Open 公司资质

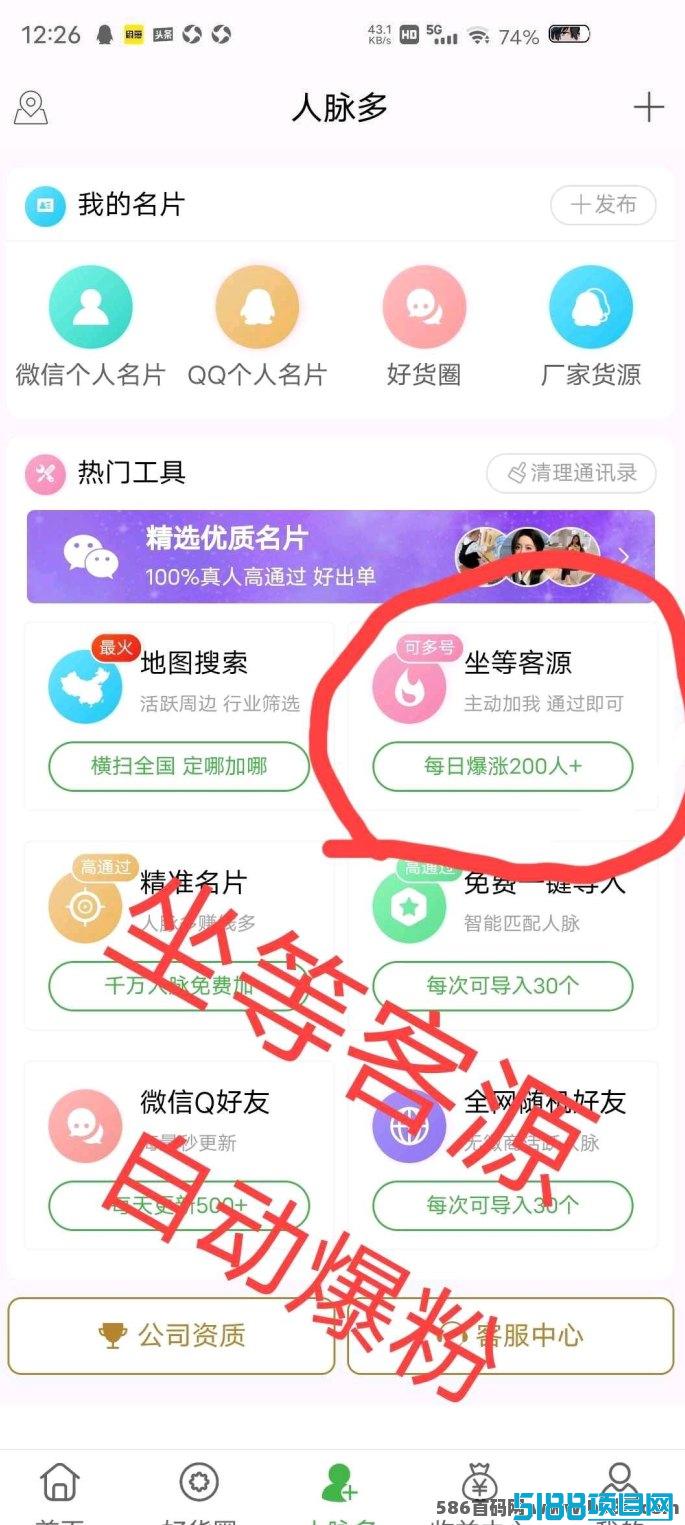point(171,1336)
